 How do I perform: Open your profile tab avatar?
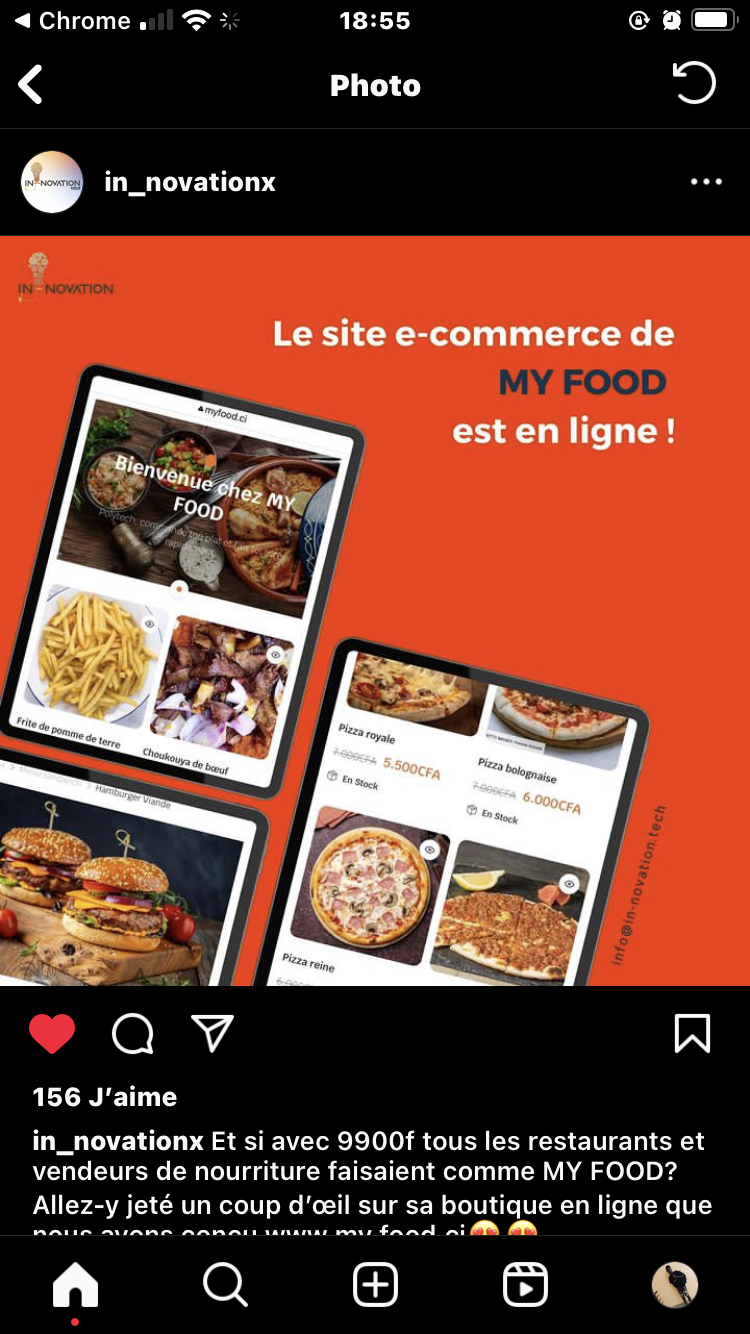click(675, 1285)
